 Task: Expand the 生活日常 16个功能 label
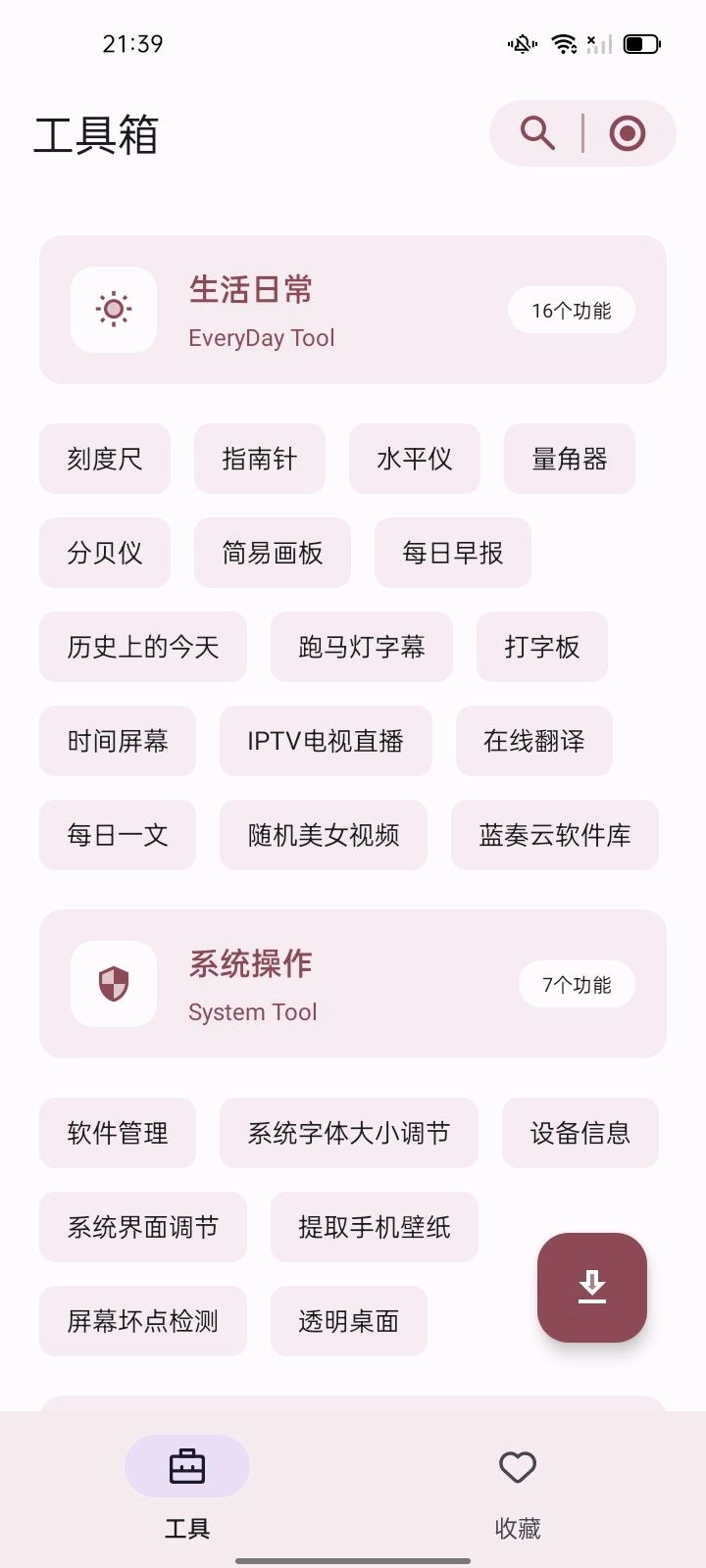point(571,310)
